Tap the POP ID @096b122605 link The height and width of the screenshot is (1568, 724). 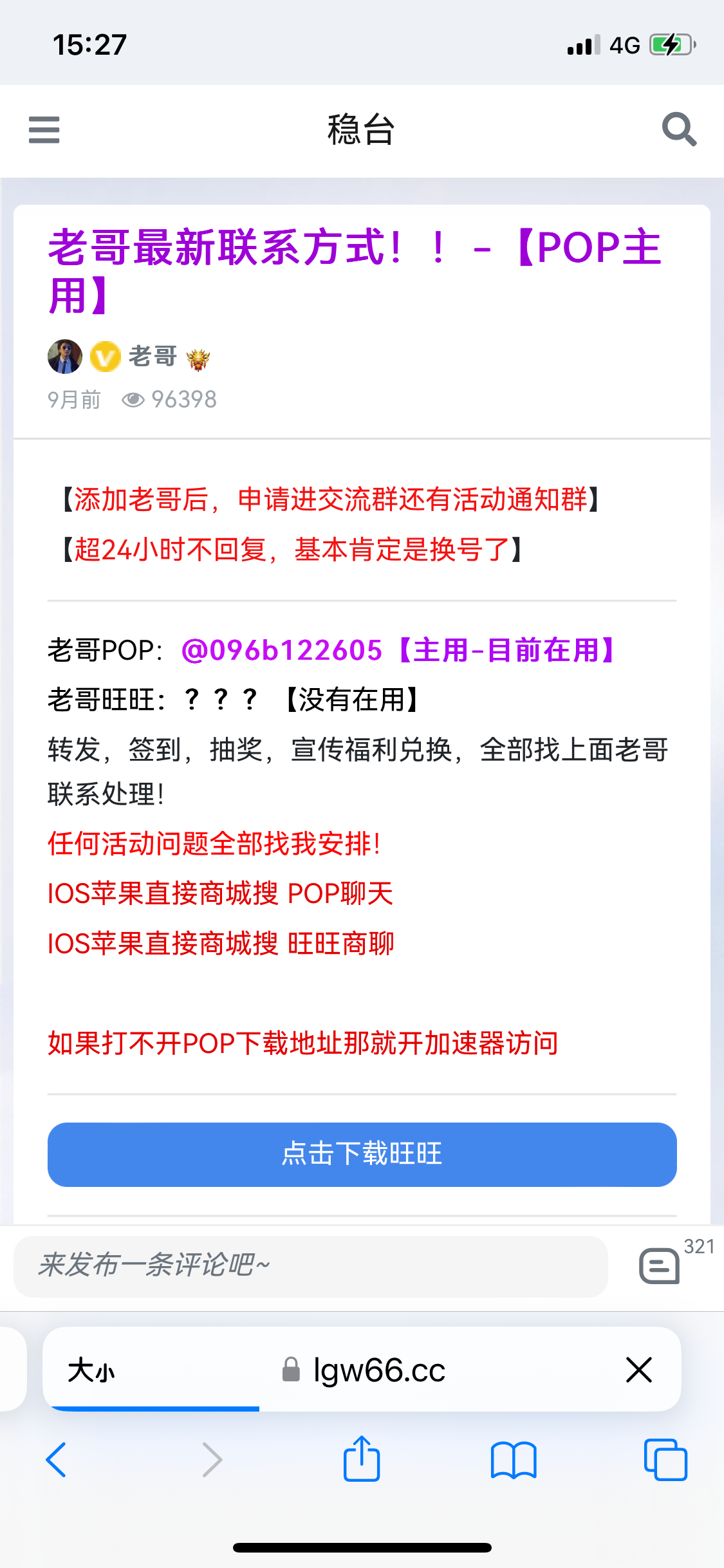click(x=282, y=650)
